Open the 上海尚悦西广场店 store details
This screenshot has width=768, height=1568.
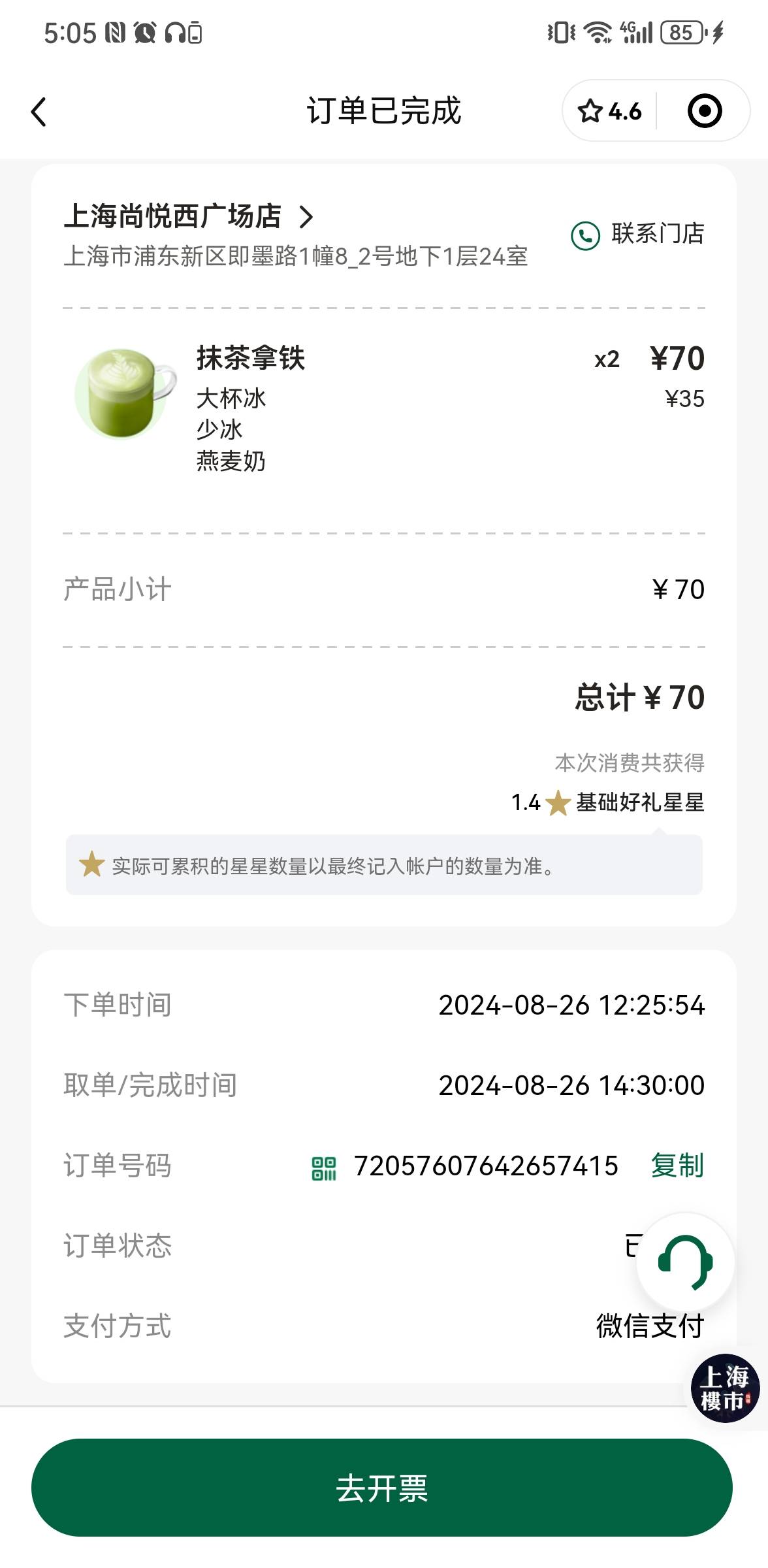188,216
